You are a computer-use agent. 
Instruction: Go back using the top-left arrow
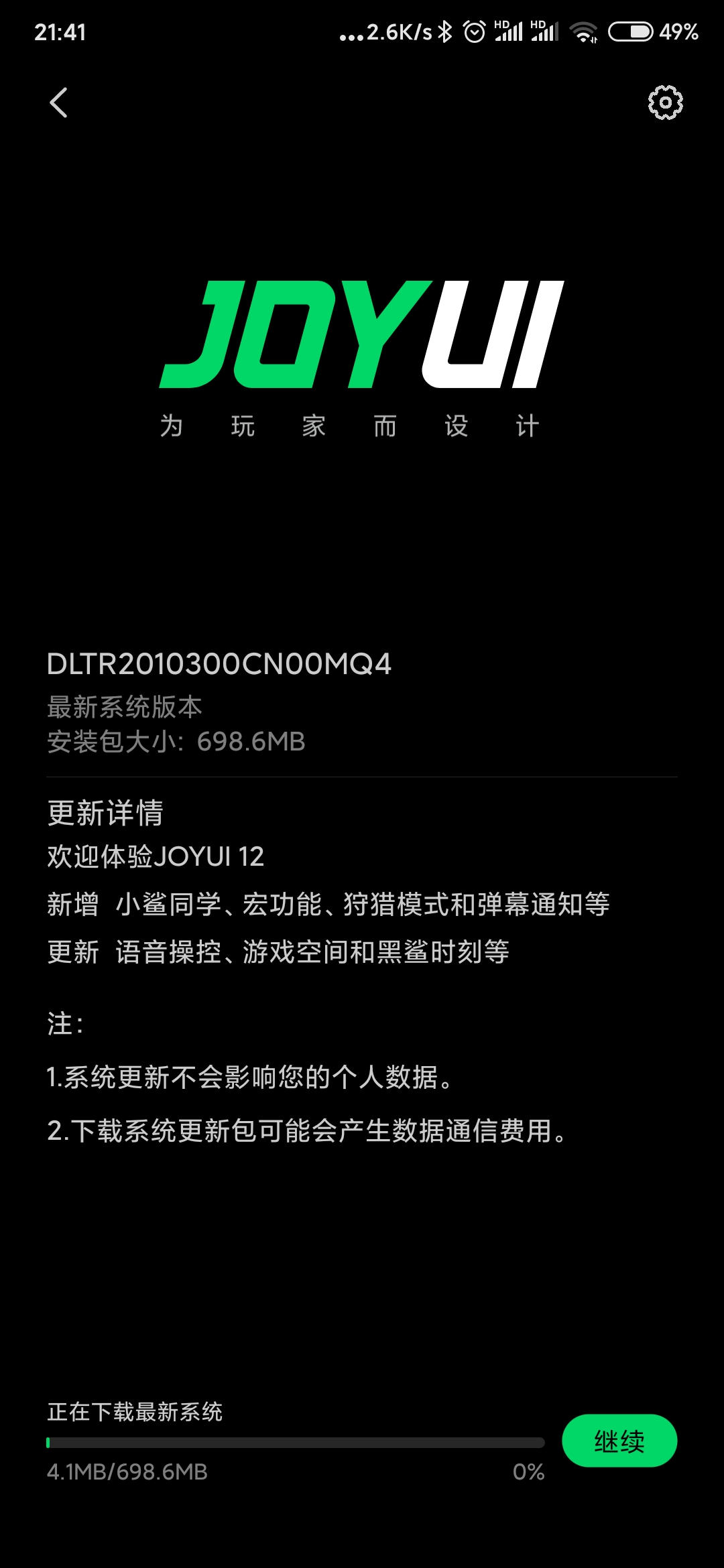59,103
